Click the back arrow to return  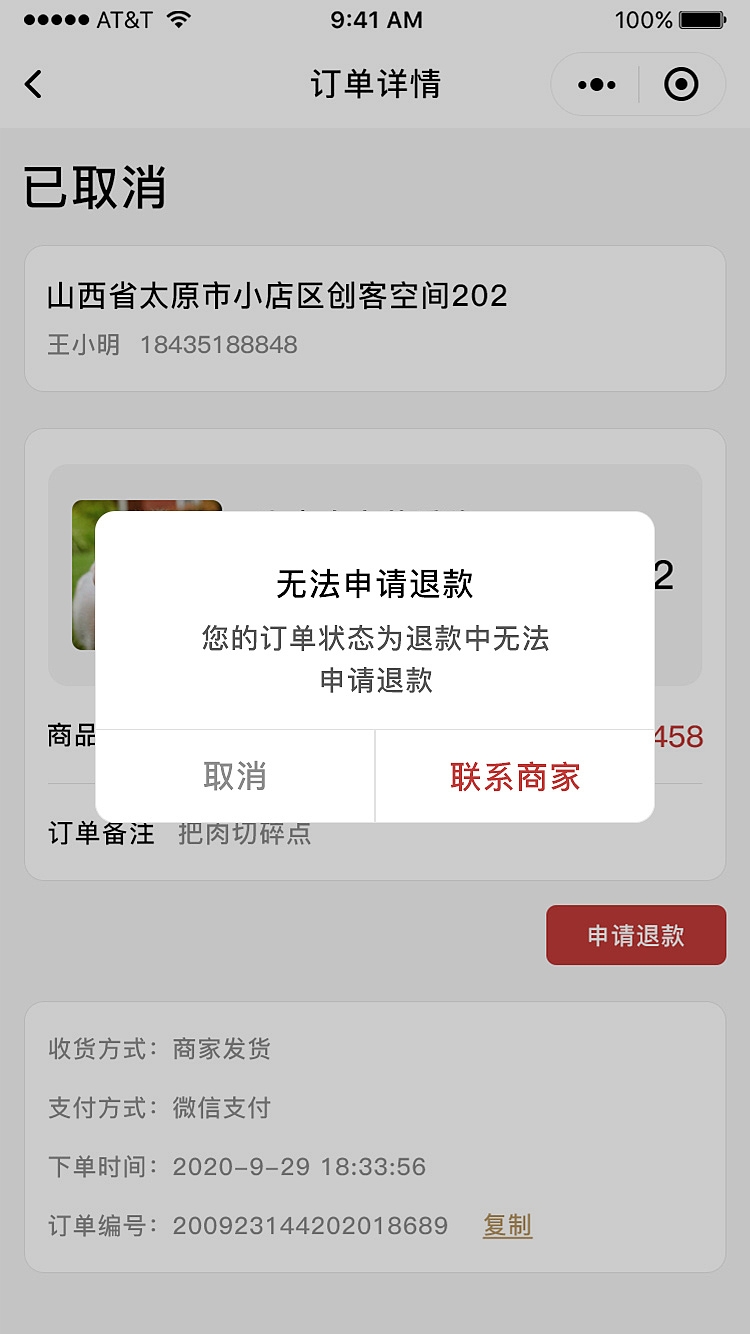(33, 84)
